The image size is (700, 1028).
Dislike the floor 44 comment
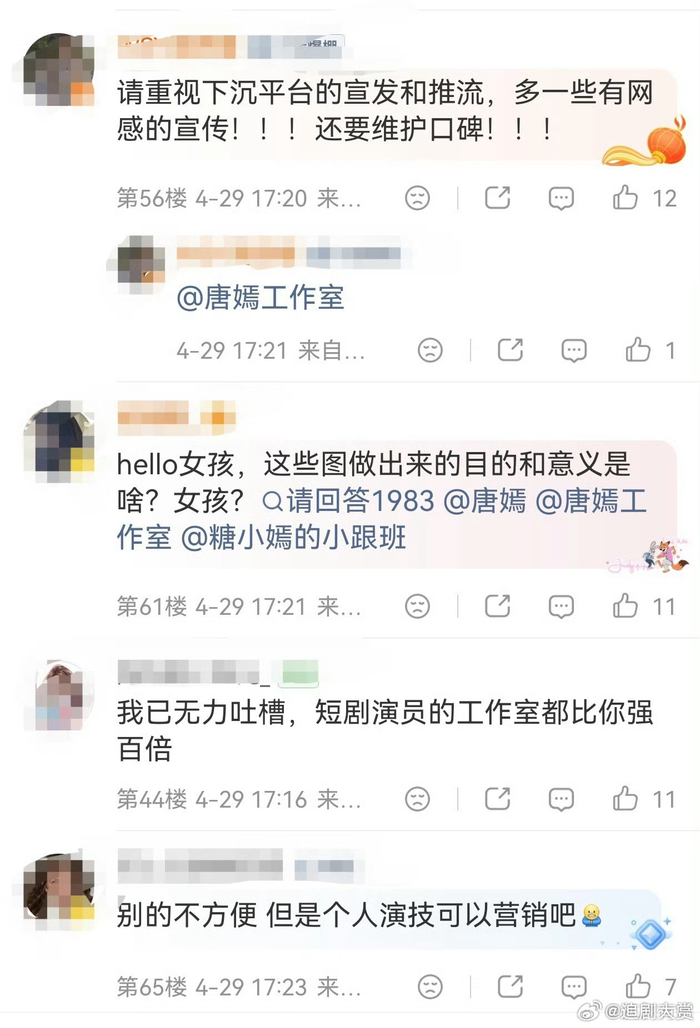click(418, 799)
